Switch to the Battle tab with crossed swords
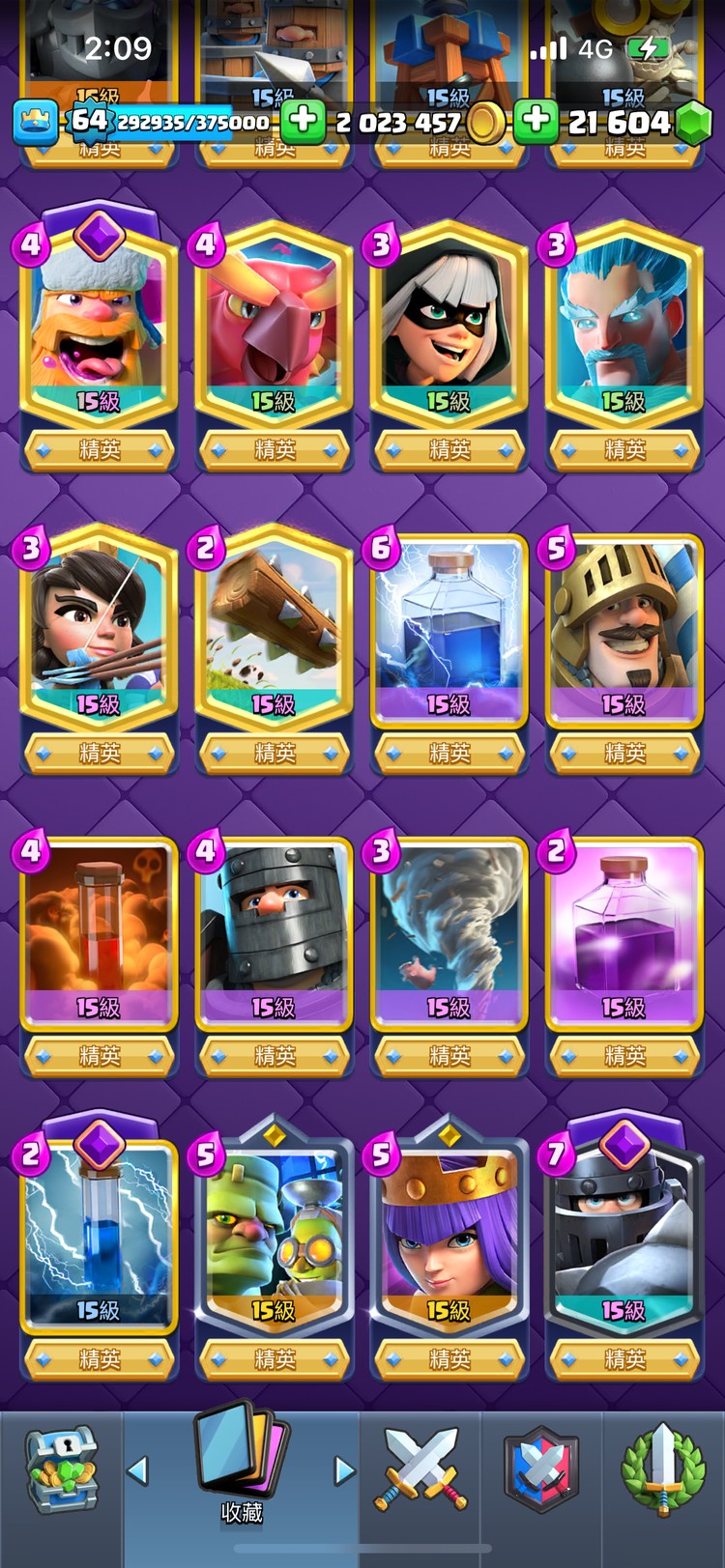The width and height of the screenshot is (725, 1568). [x=420, y=1468]
